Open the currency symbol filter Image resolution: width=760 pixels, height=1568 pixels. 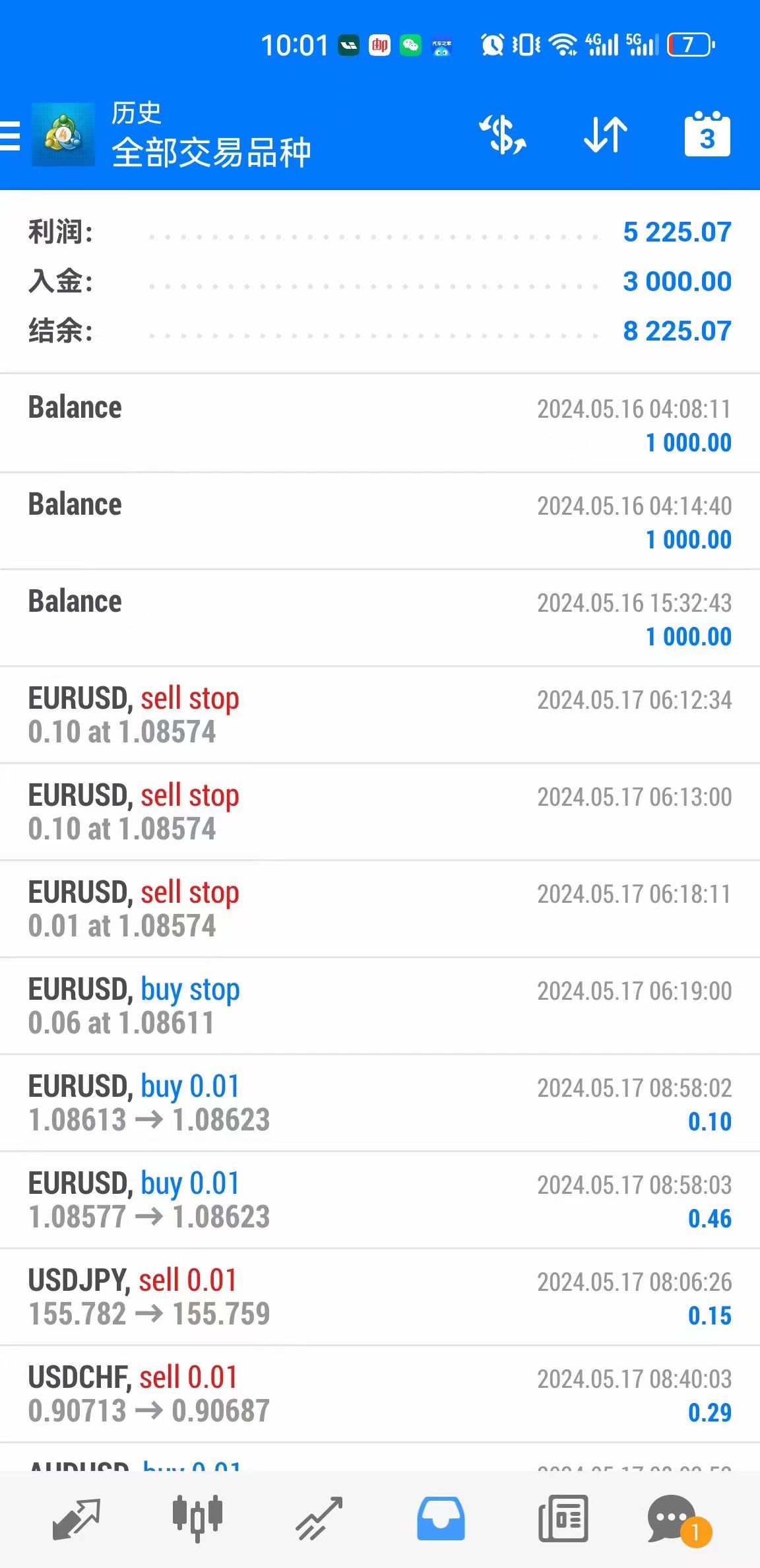tap(503, 135)
